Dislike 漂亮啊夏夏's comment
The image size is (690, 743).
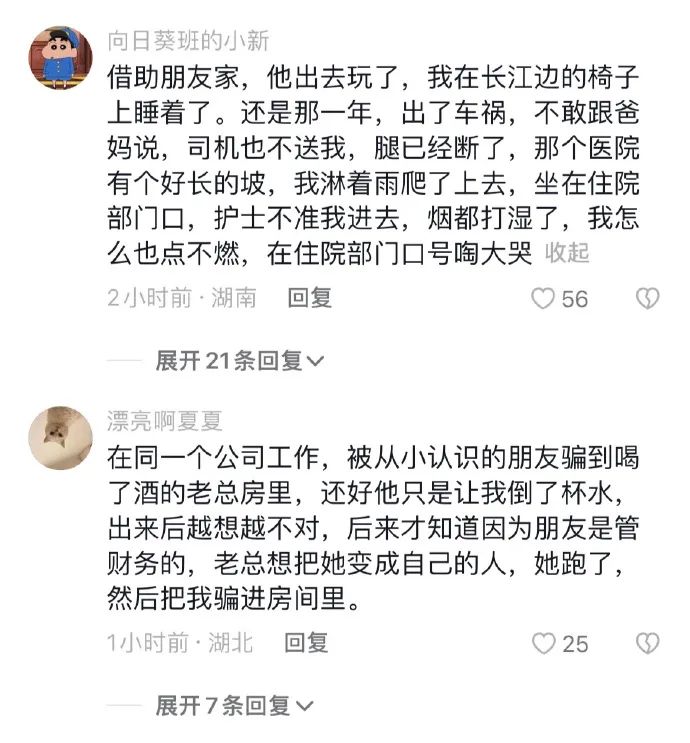click(x=648, y=643)
